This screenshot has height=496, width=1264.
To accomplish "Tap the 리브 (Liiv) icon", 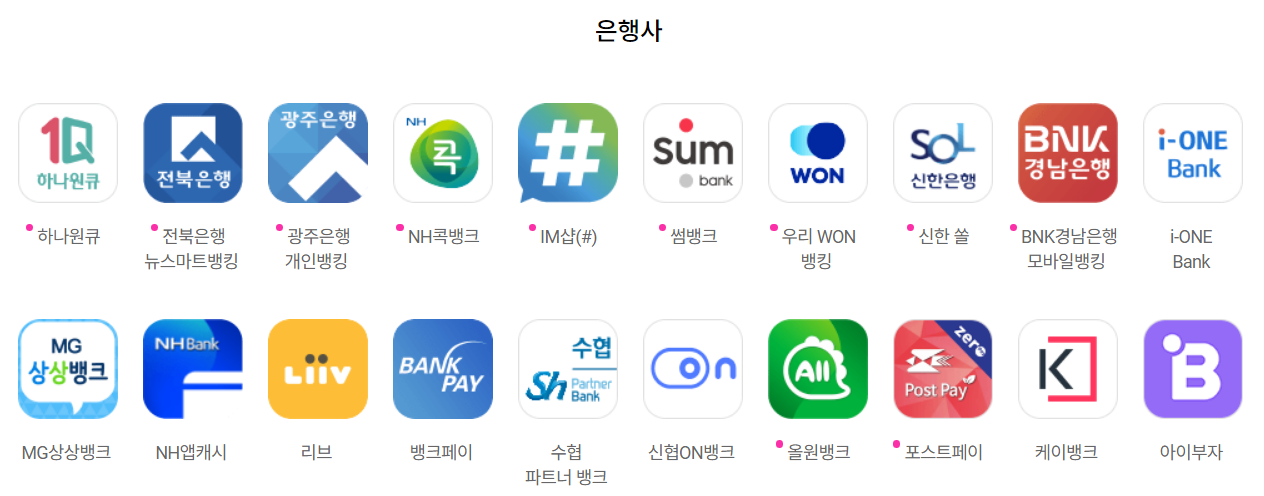I will pos(318,369).
